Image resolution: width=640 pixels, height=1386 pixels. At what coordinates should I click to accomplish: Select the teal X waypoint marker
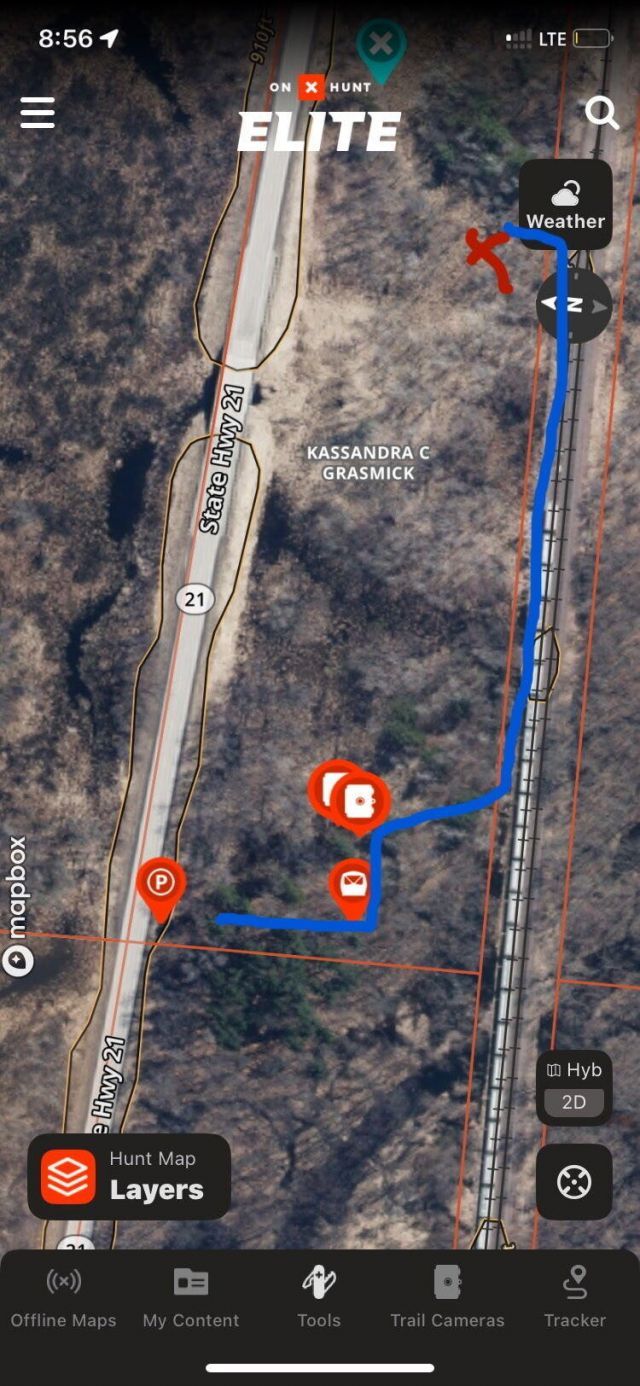(380, 46)
